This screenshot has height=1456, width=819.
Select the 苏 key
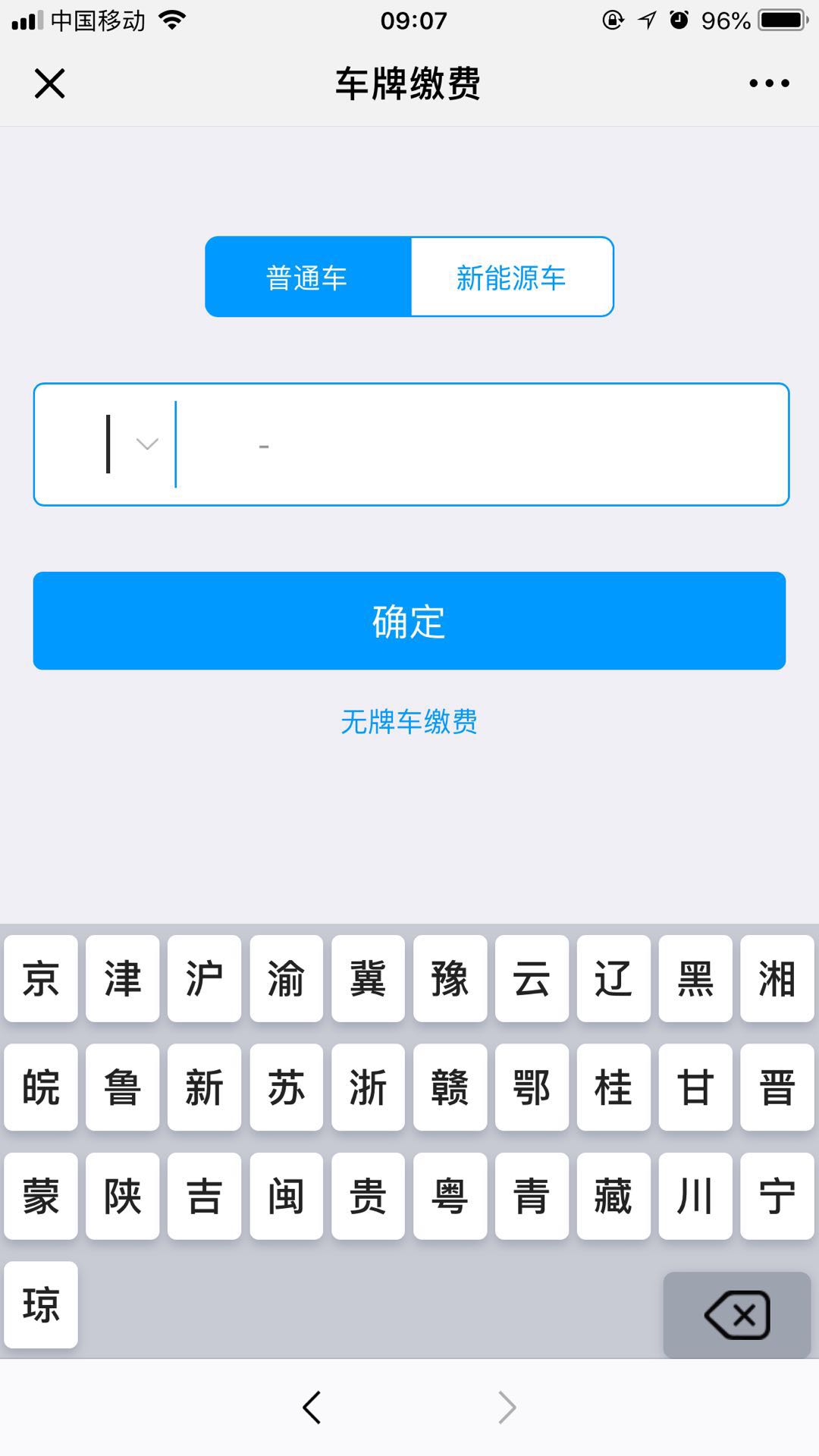287,1087
